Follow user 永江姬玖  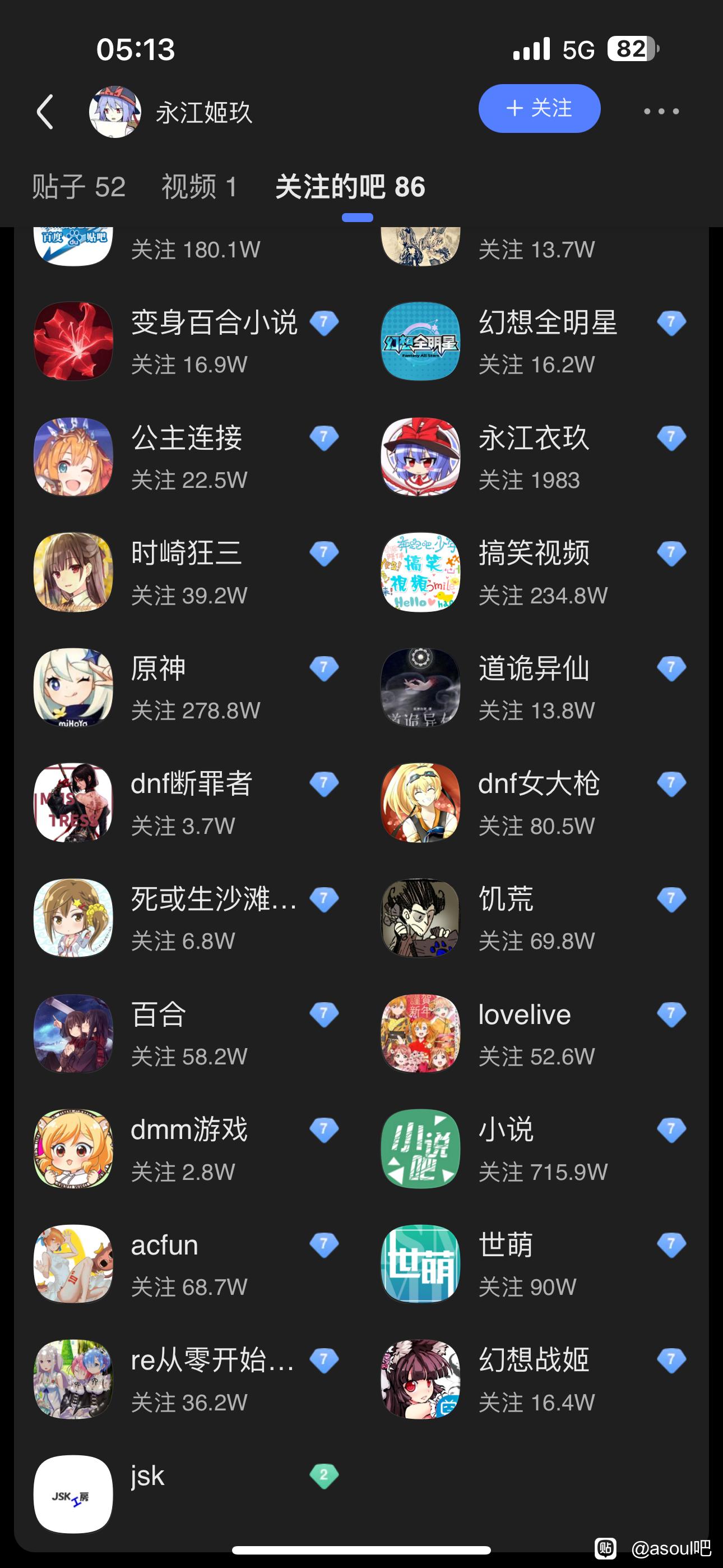pos(539,109)
